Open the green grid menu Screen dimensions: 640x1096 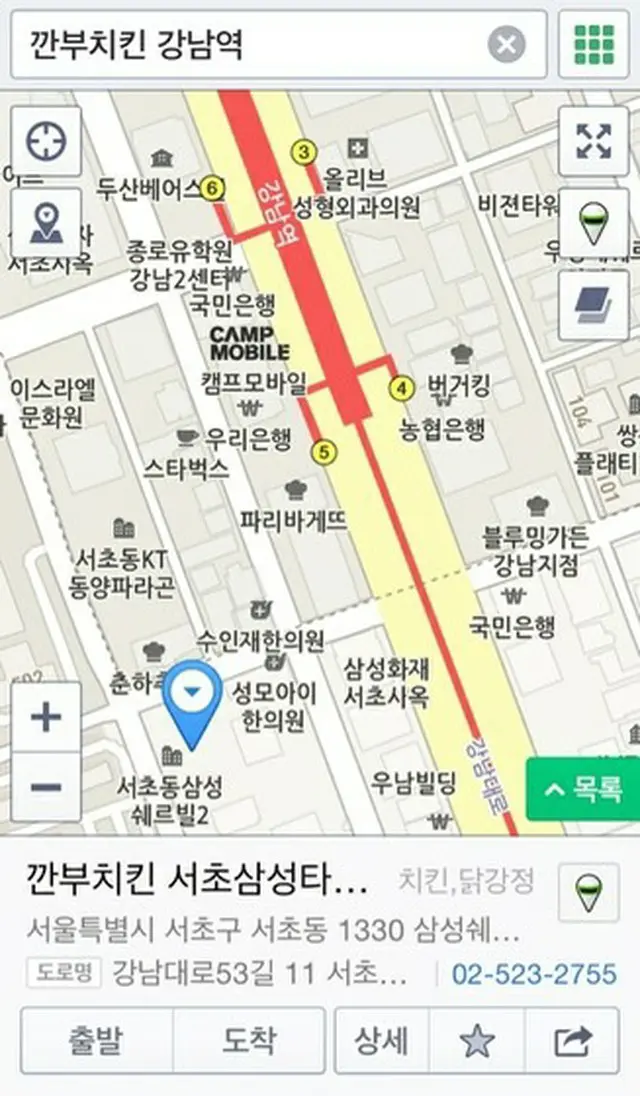[x=594, y=44]
